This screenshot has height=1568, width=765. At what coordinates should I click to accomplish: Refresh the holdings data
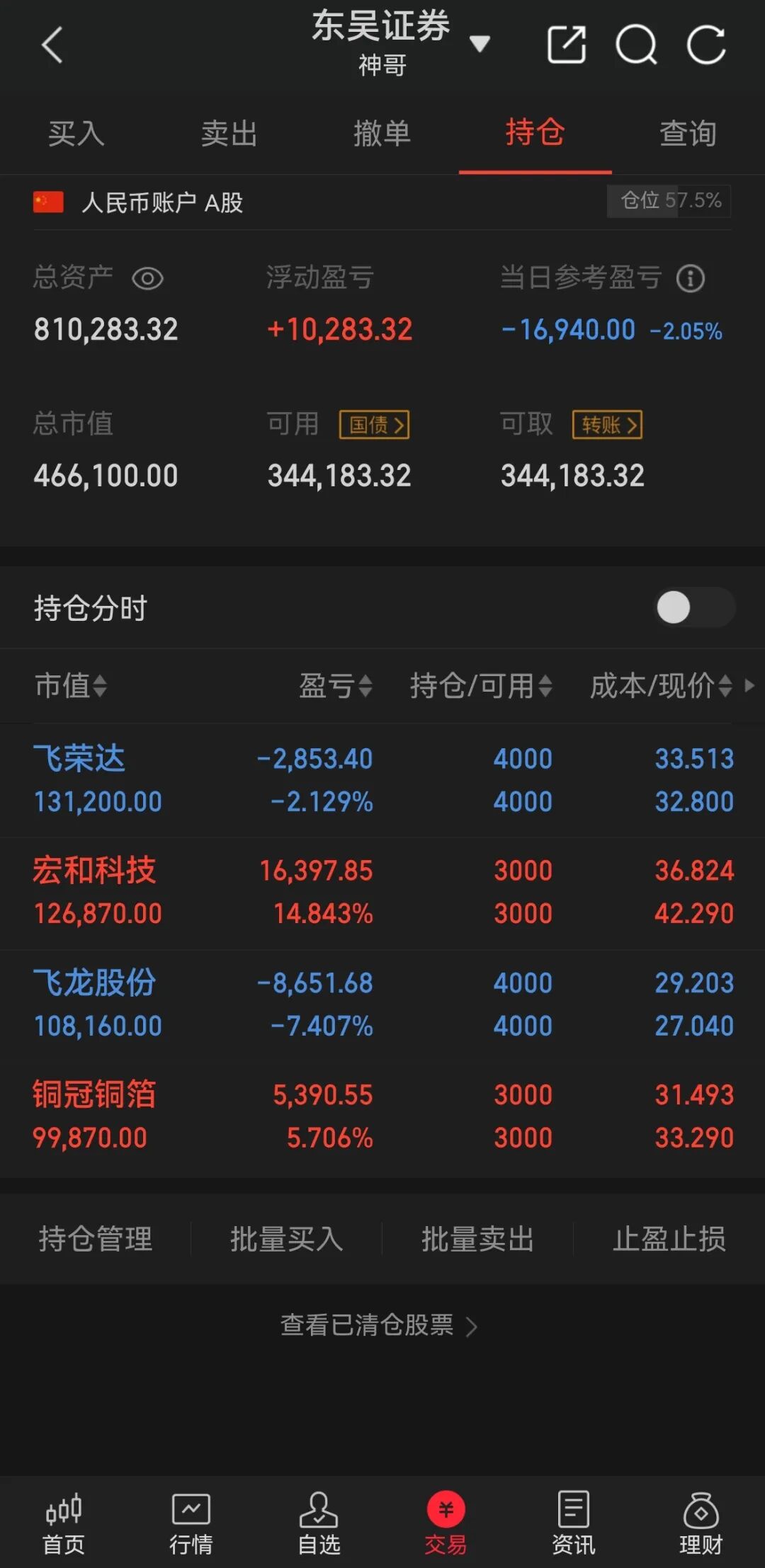tap(706, 45)
